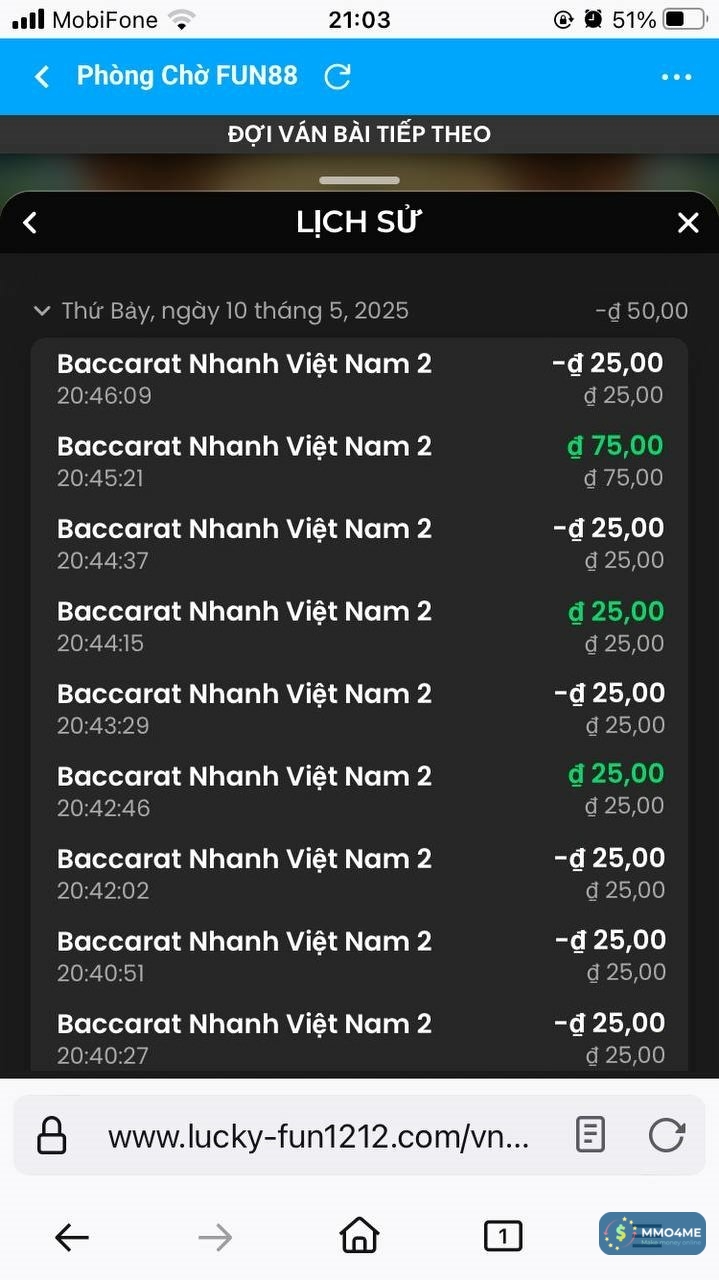Viewport: 719px width, 1280px height.
Task: Tap the lucky-fun1212.com address bar
Action: [318, 1136]
